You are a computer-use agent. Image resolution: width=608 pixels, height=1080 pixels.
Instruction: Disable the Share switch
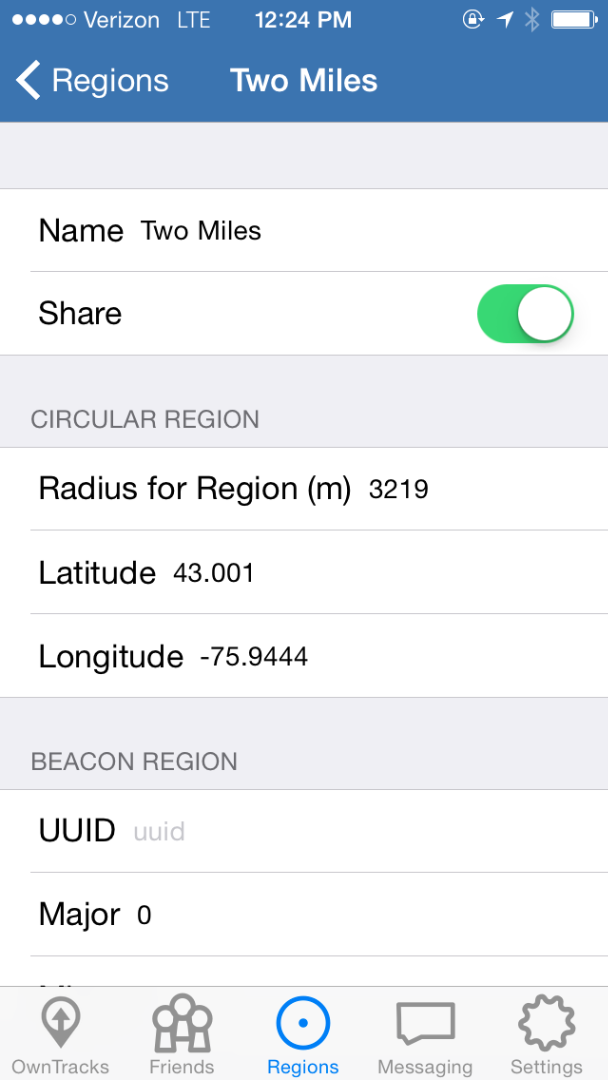pos(525,314)
